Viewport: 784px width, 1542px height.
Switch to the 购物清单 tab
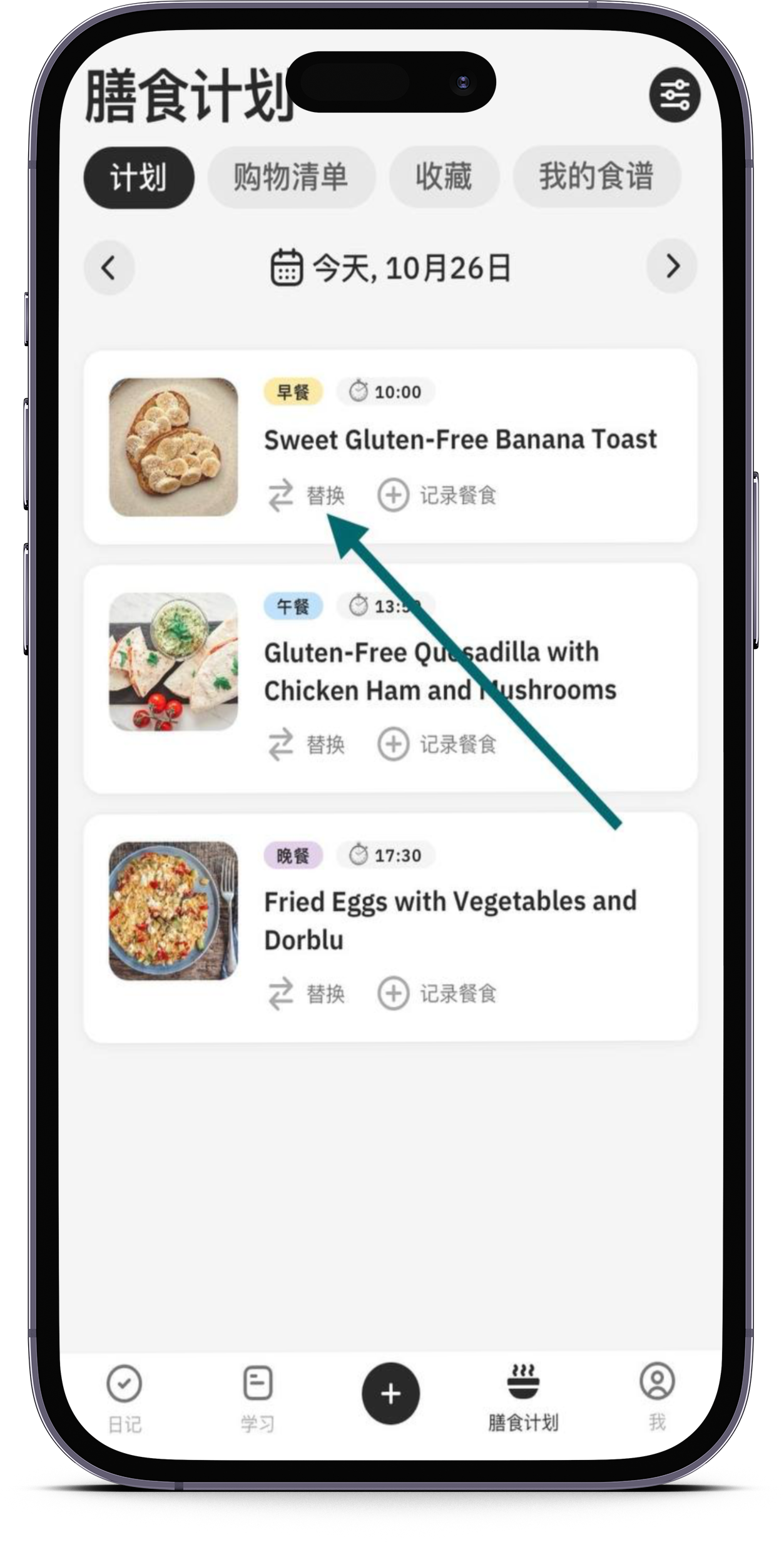291,177
